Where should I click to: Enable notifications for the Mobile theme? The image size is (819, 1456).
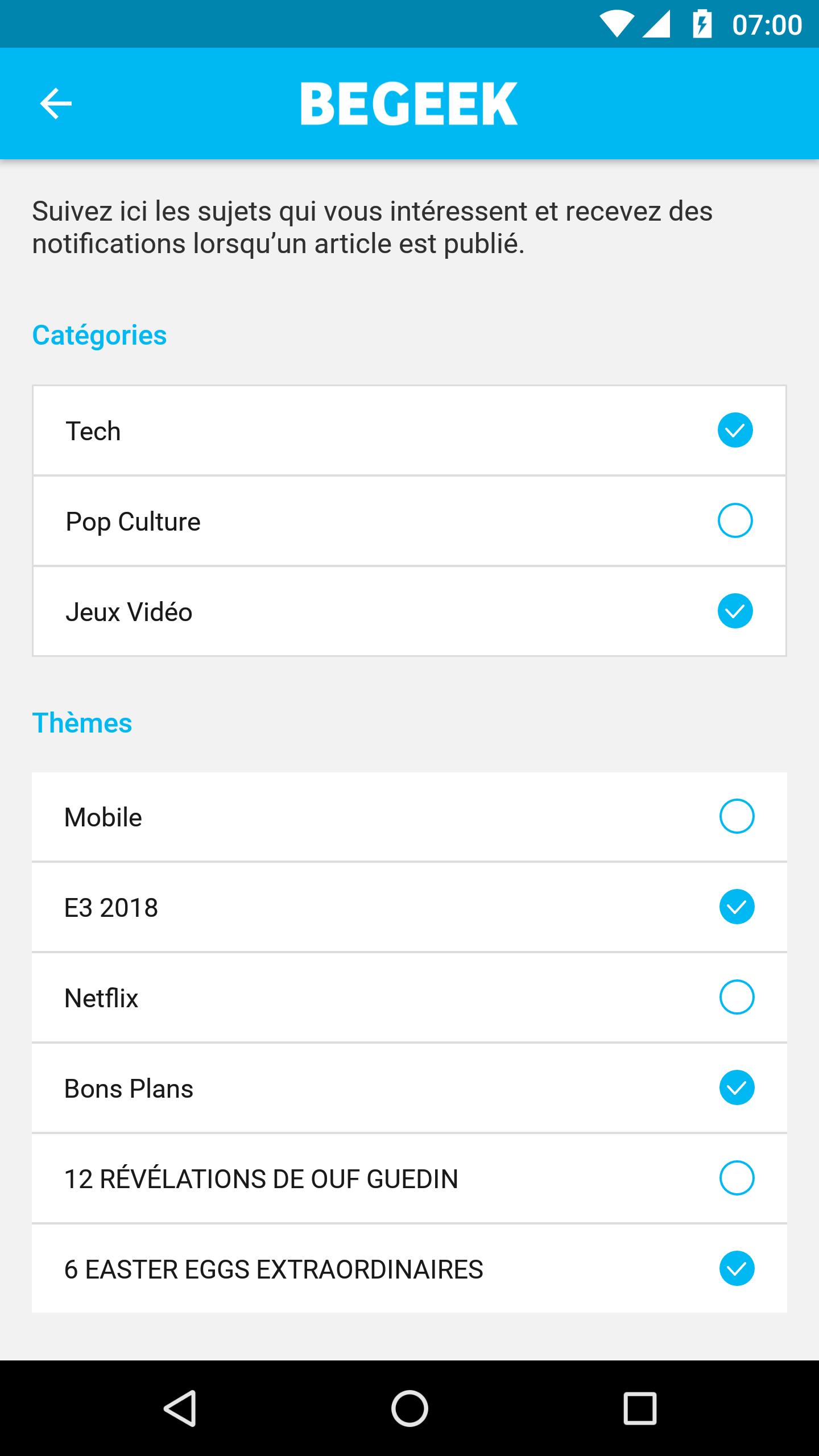(737, 816)
